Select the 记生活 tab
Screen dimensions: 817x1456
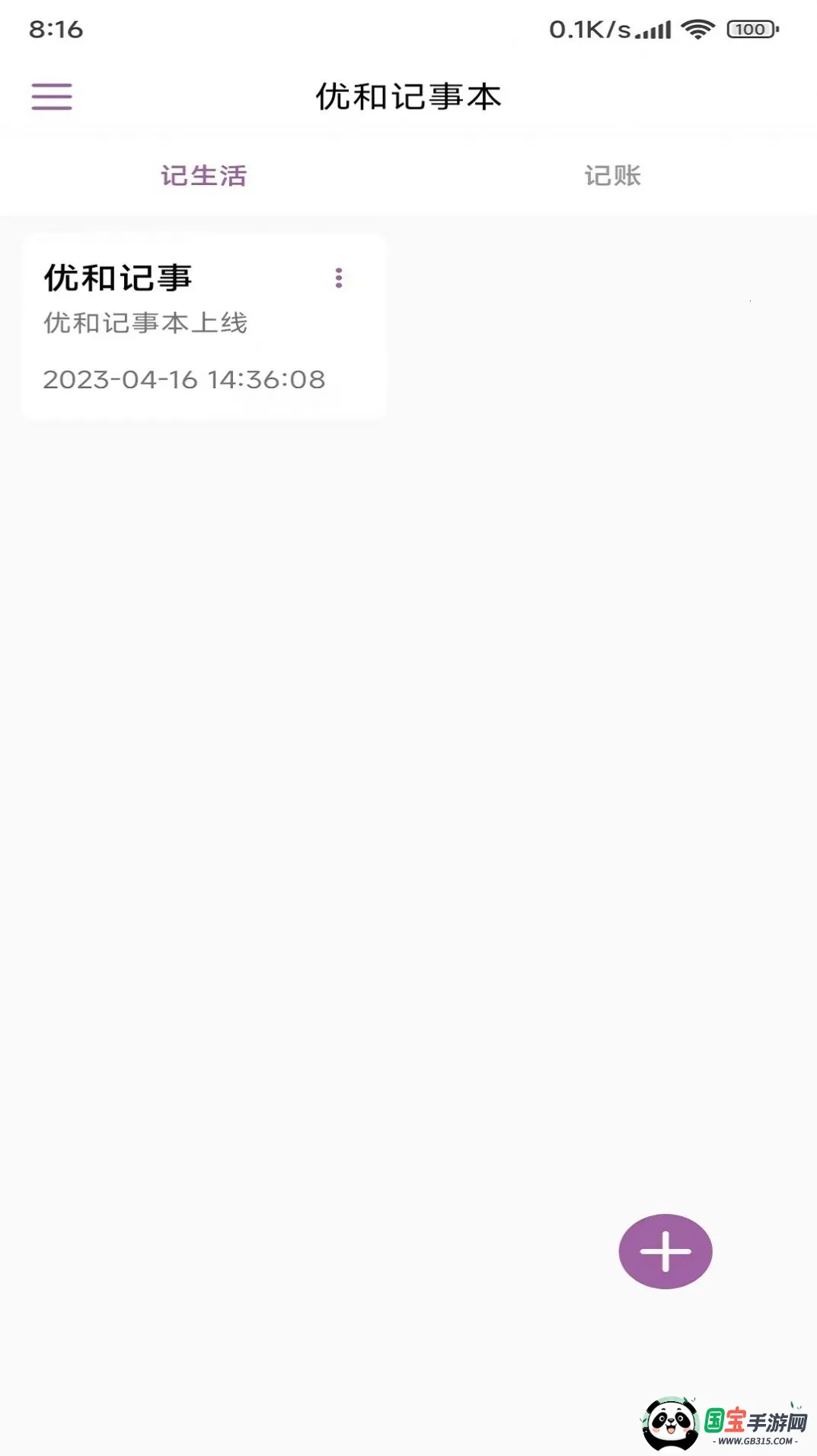point(204,176)
